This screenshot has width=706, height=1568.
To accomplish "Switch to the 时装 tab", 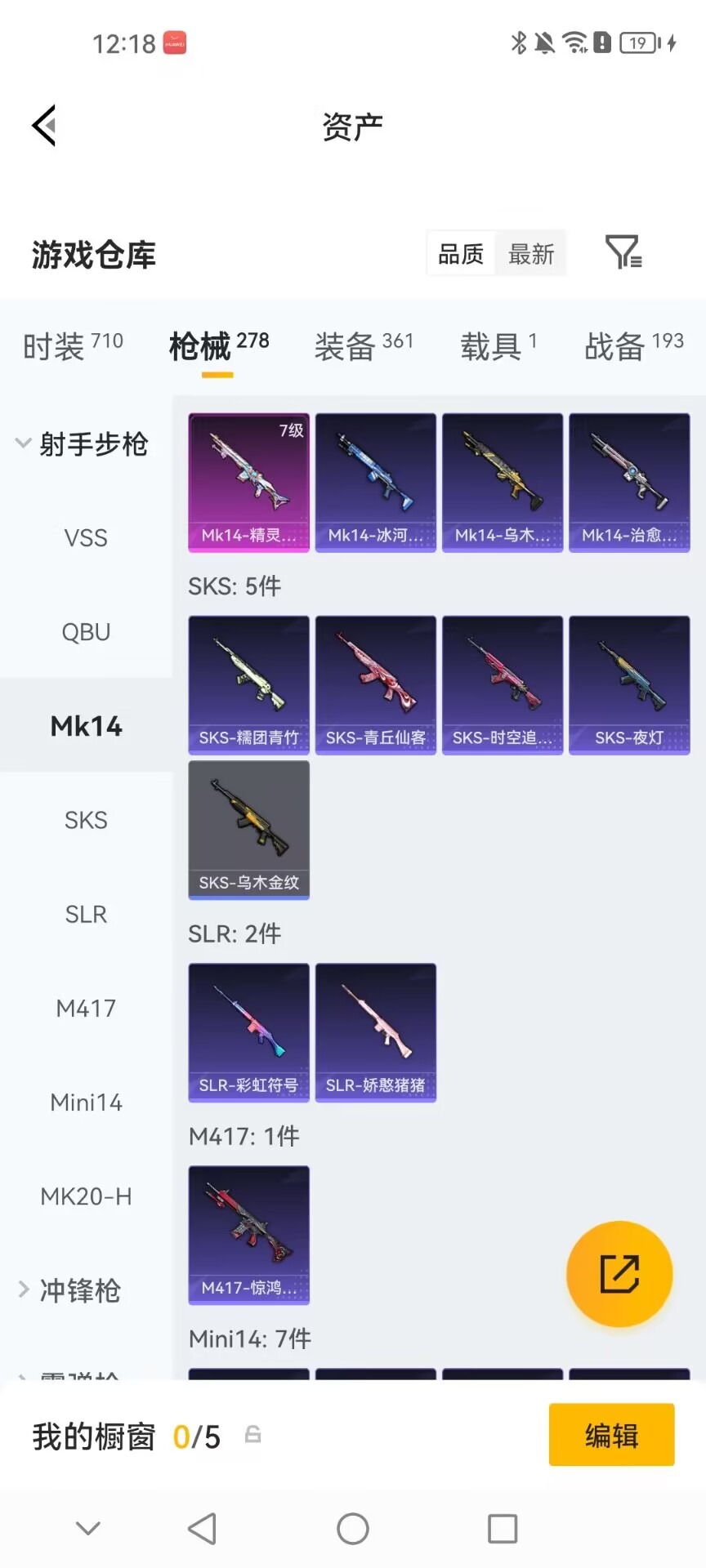I will [x=73, y=346].
